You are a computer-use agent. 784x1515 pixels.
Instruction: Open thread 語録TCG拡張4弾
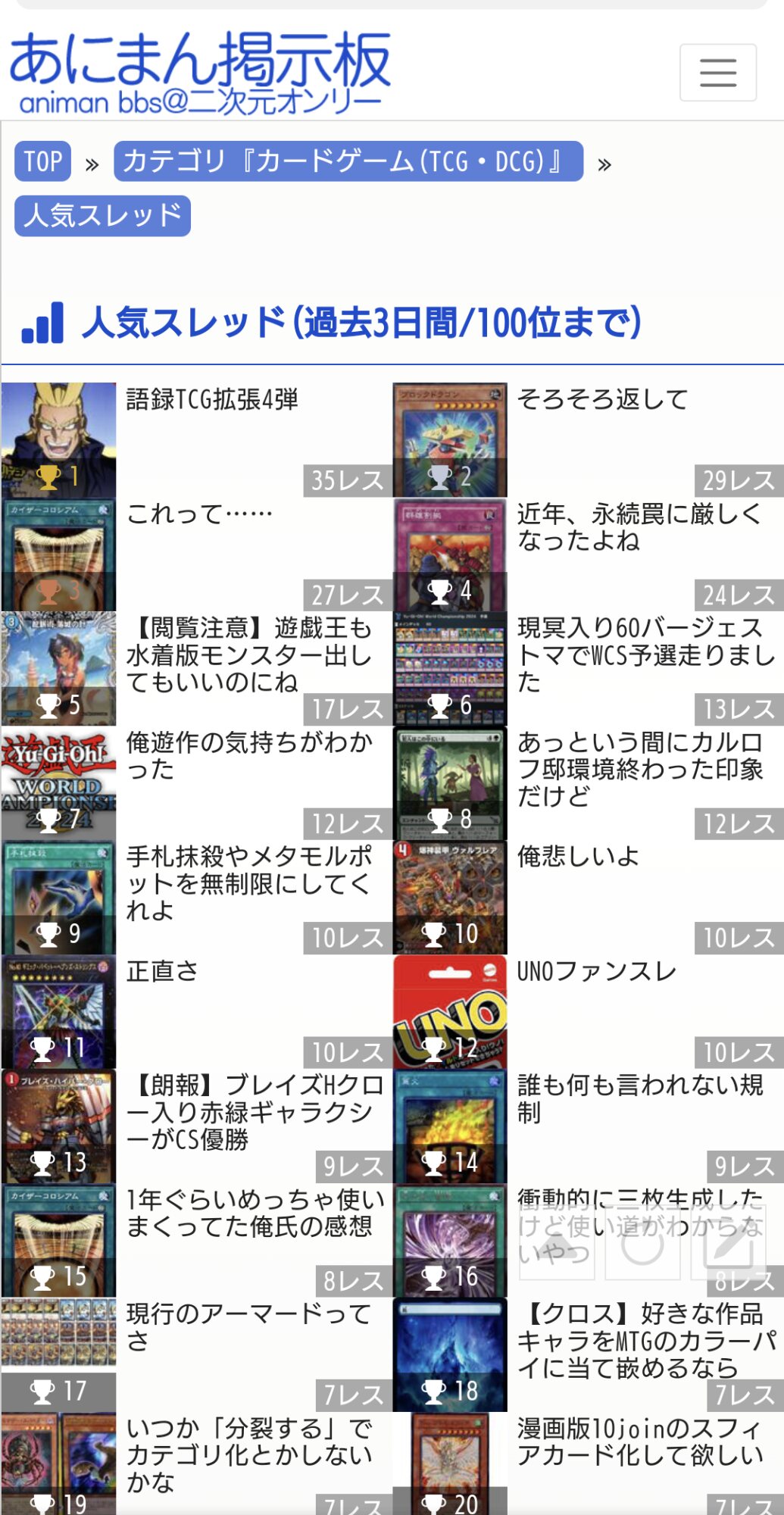click(212, 400)
